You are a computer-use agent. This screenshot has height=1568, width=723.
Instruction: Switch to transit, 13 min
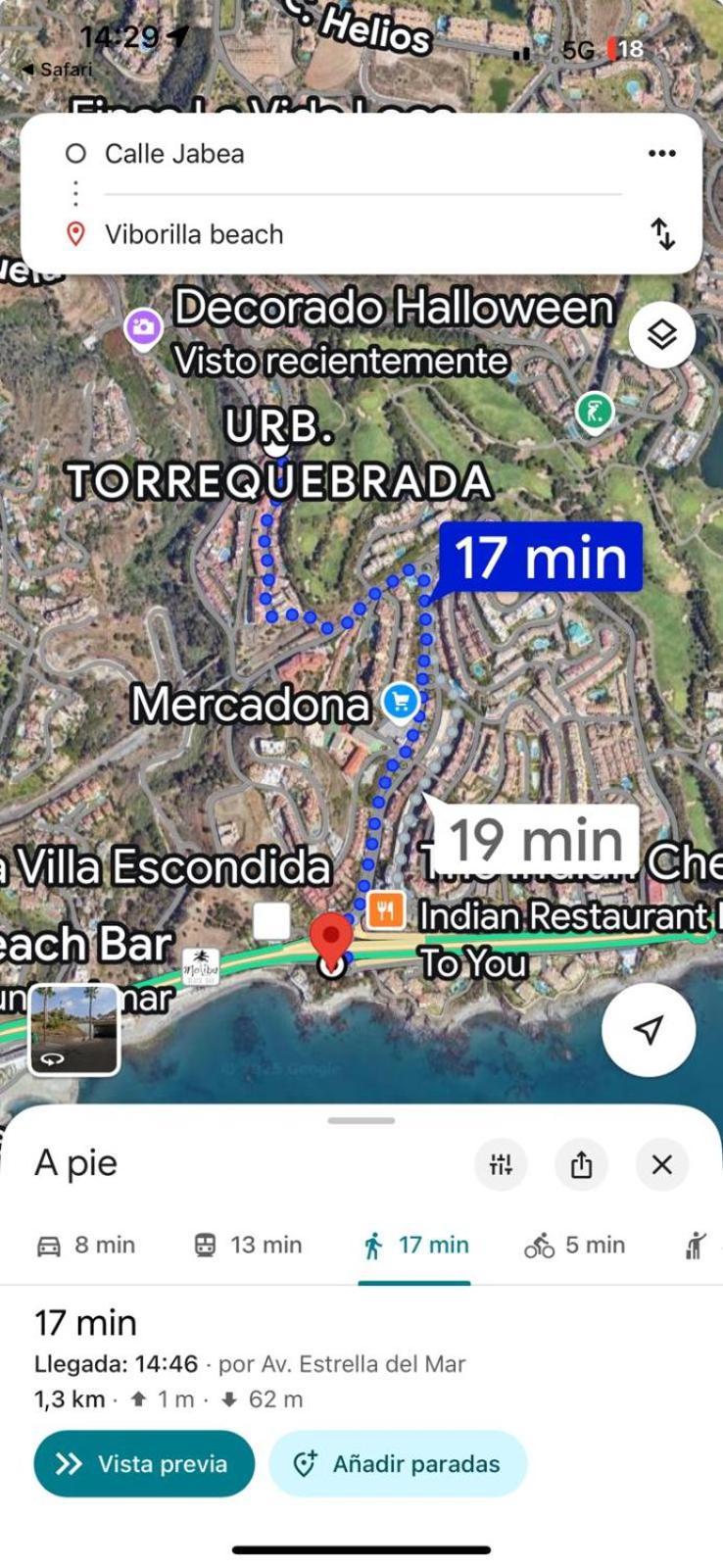248,1245
